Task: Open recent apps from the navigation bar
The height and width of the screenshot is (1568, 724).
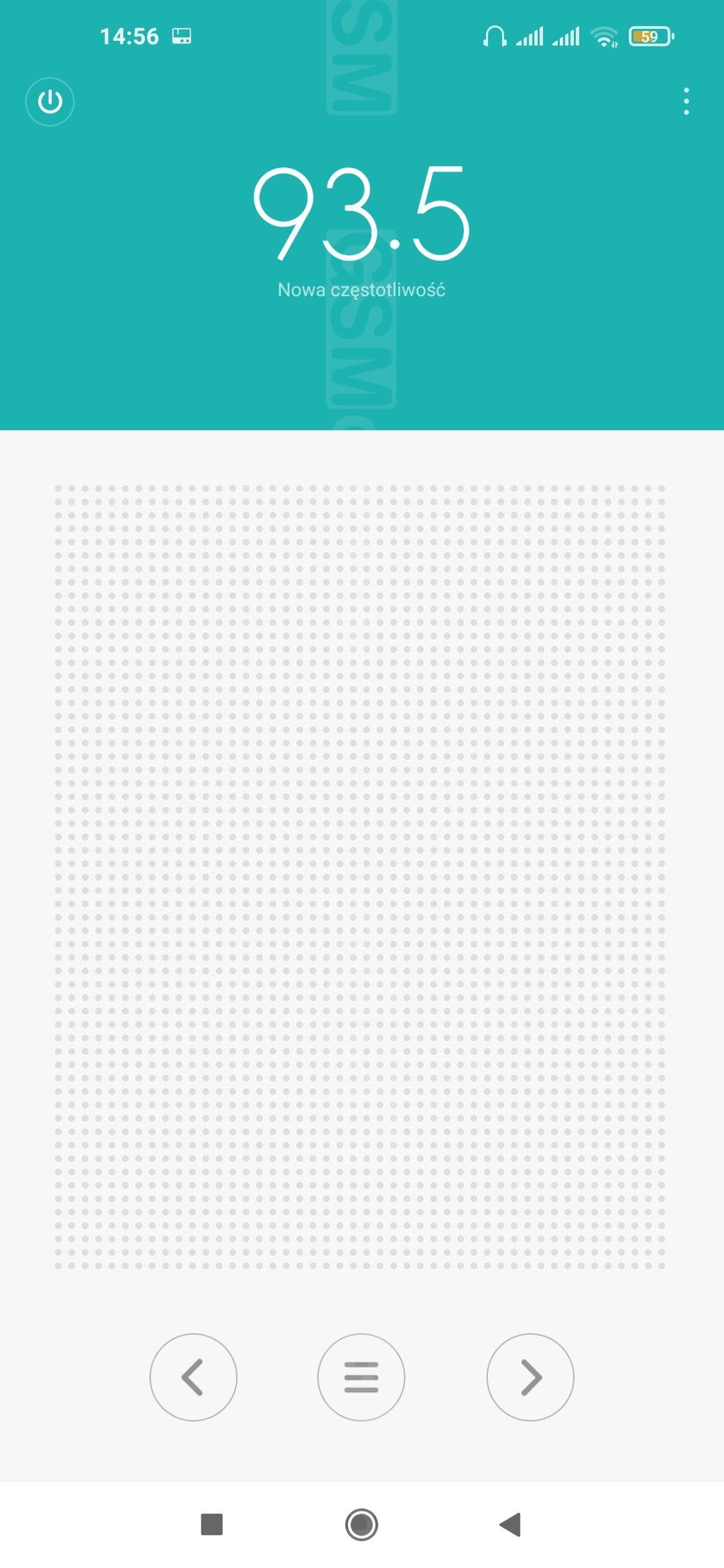Action: pos(212,1524)
